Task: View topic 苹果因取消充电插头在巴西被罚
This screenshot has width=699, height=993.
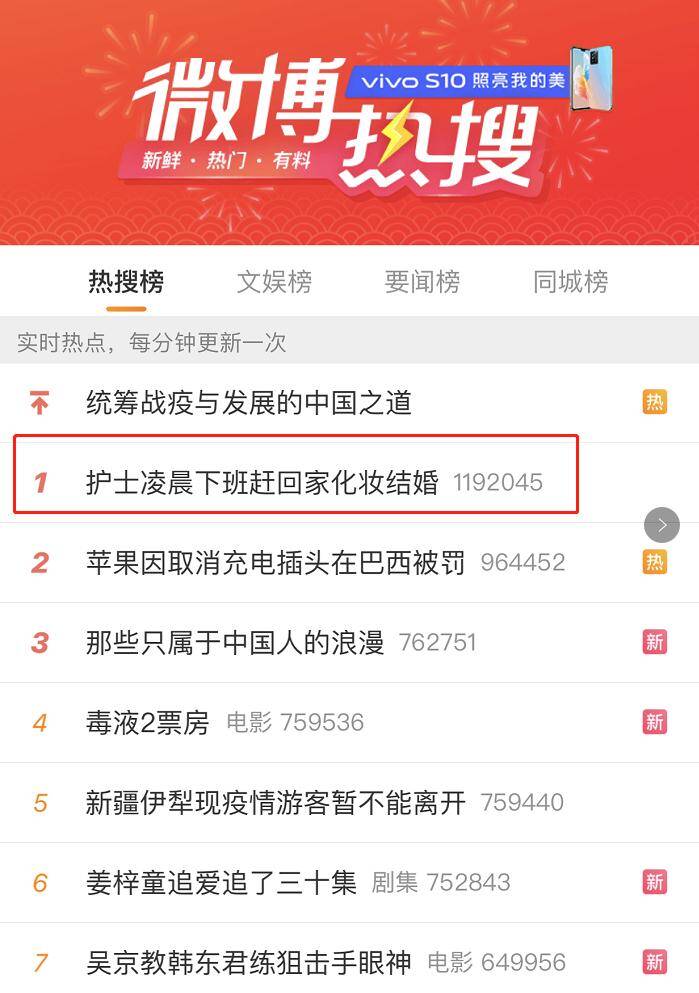Action: (x=275, y=563)
